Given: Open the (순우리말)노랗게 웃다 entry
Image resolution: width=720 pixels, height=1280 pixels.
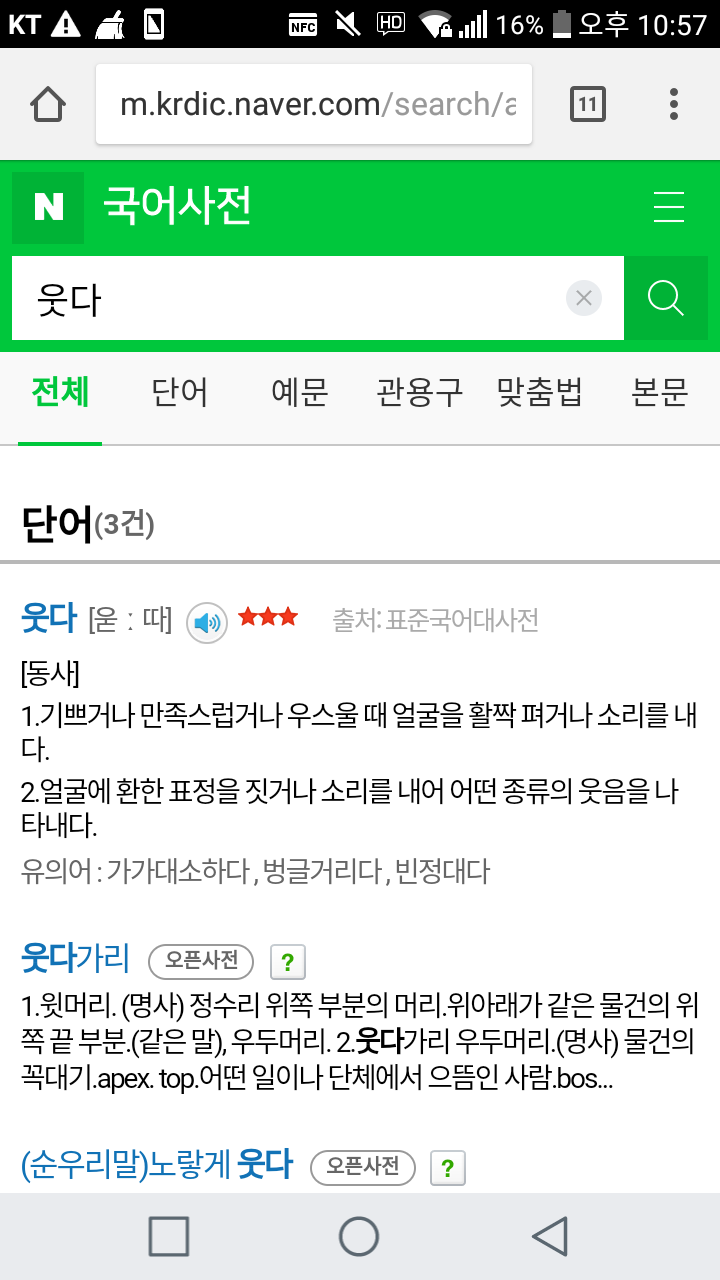Looking at the screenshot, I should coord(157,1164).
